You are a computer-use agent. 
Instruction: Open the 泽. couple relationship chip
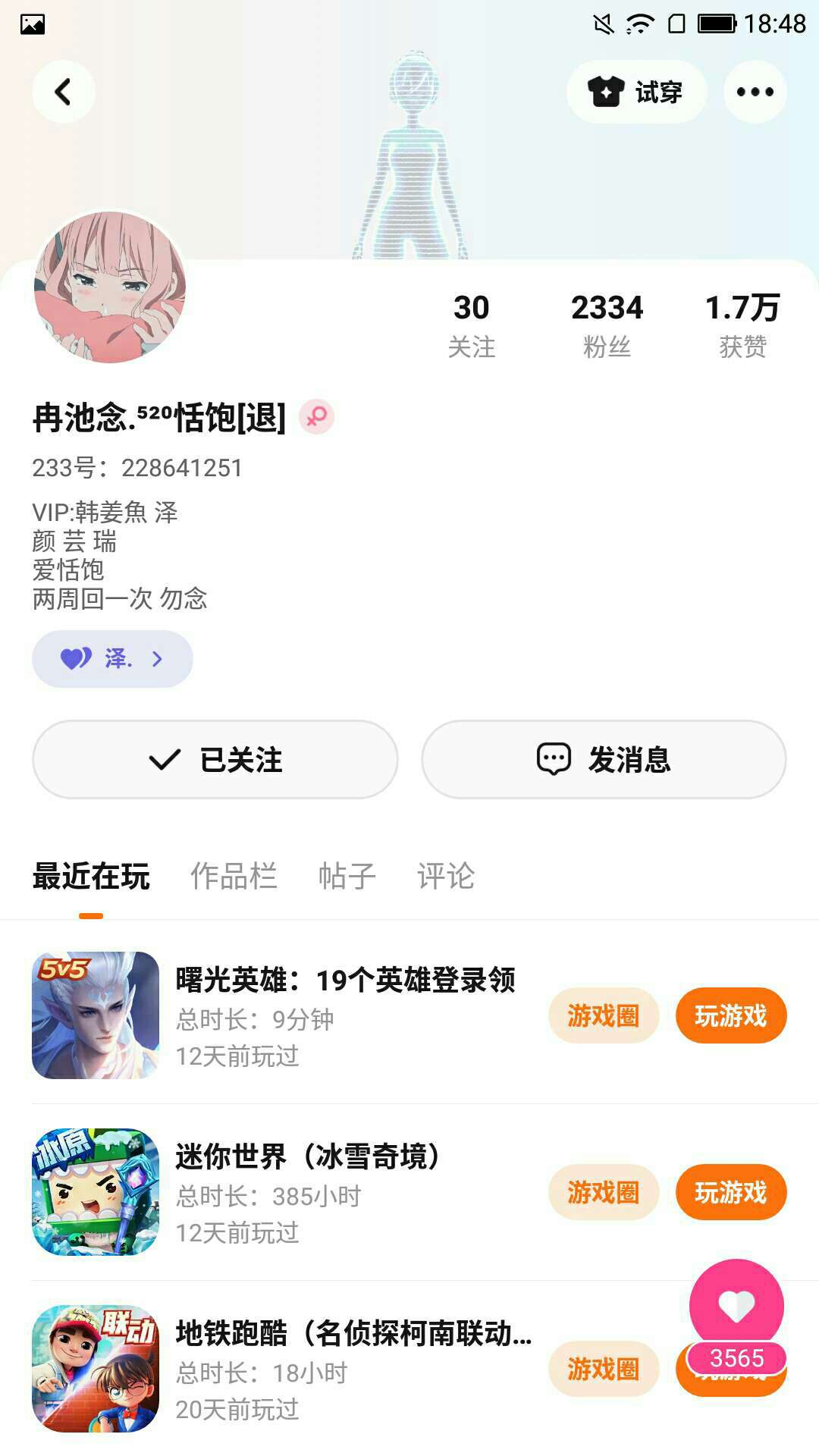[112, 658]
